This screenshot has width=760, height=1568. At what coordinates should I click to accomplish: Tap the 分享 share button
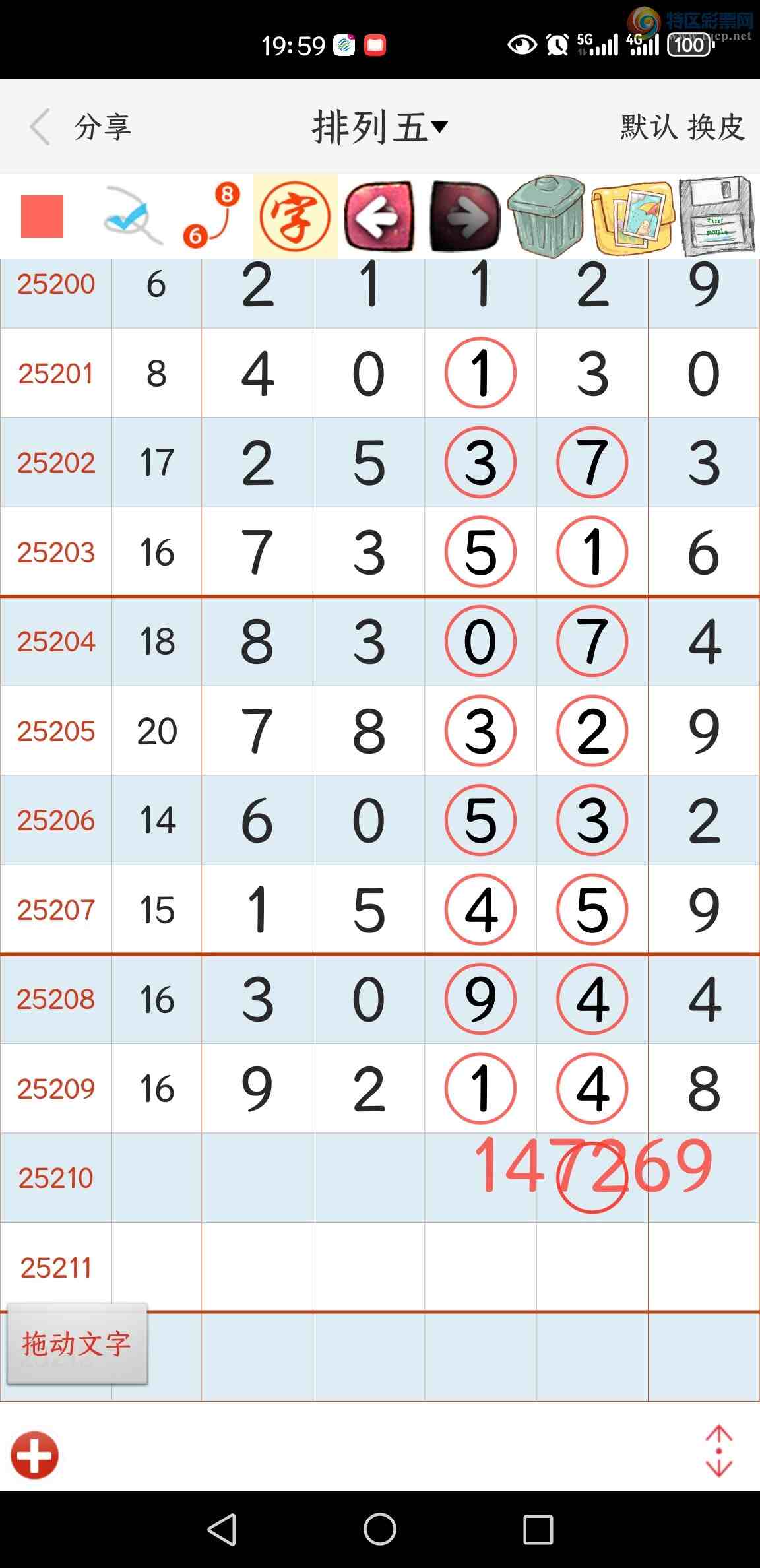(102, 127)
